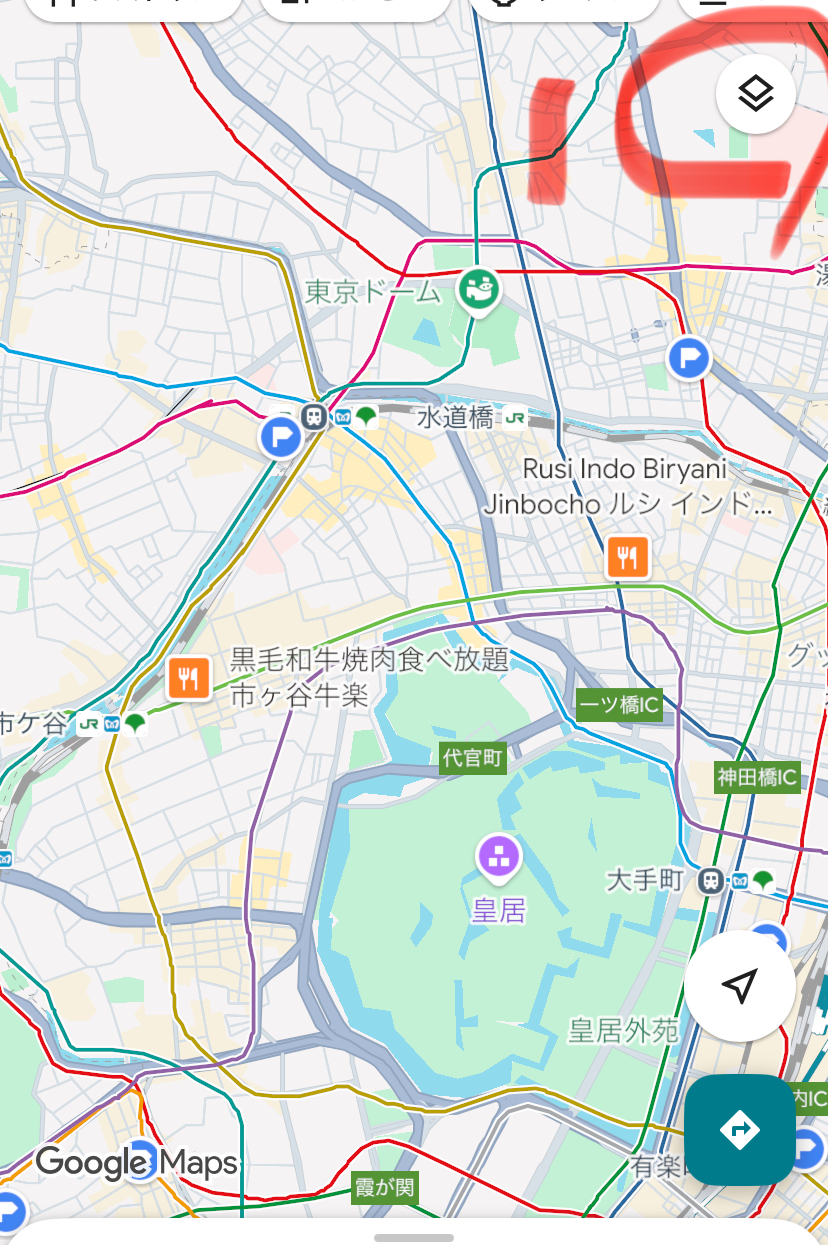Open the 皇居 place marker
828x1245 pixels.
point(498,856)
